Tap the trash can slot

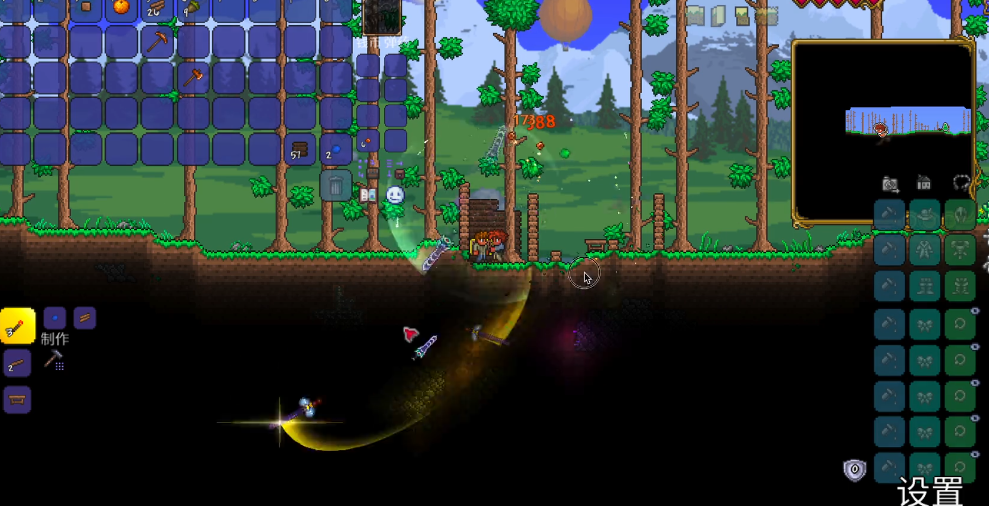pos(336,185)
